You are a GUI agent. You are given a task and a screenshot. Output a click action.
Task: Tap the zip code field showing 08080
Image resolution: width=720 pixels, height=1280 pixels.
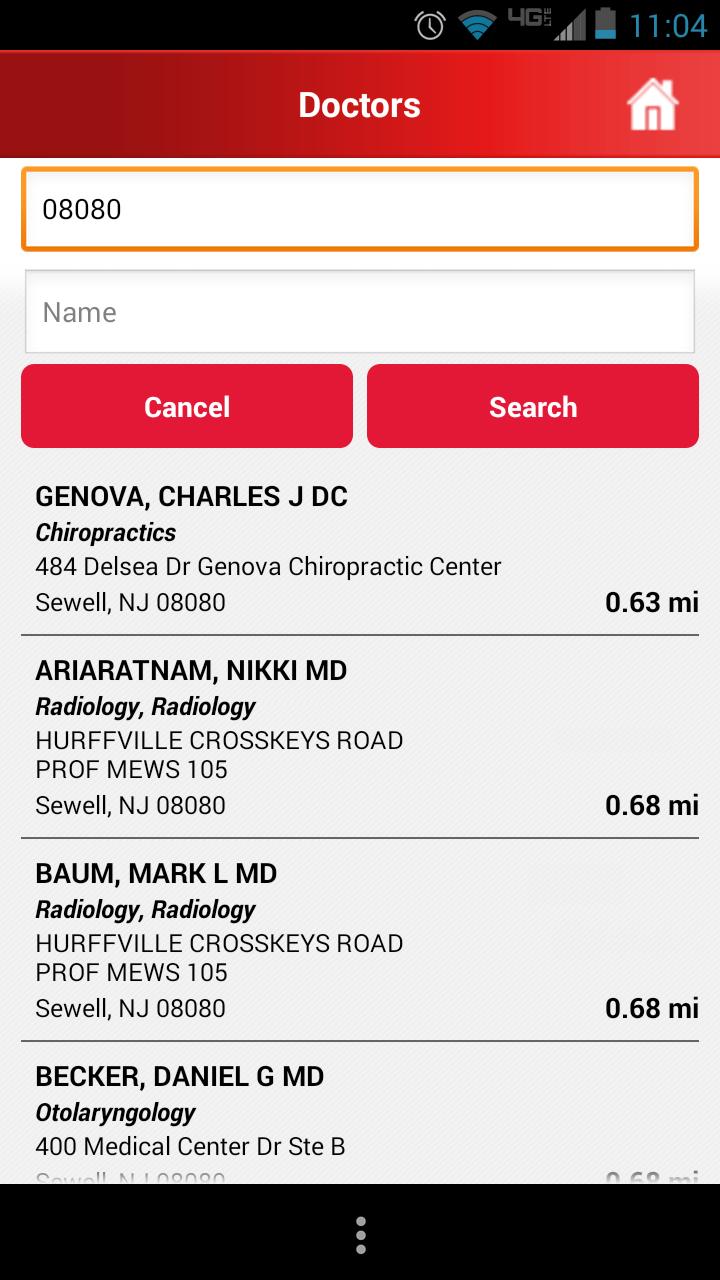tap(359, 208)
